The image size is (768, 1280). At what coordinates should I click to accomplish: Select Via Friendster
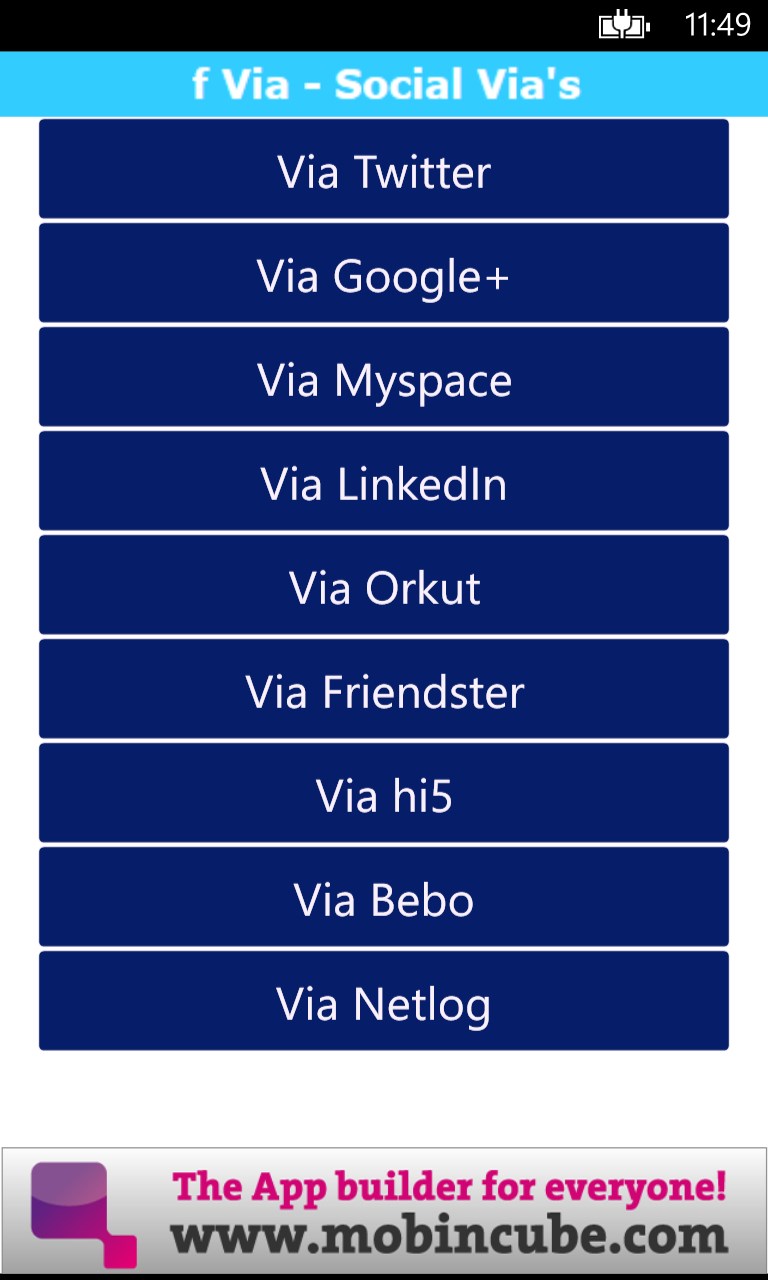click(x=384, y=689)
